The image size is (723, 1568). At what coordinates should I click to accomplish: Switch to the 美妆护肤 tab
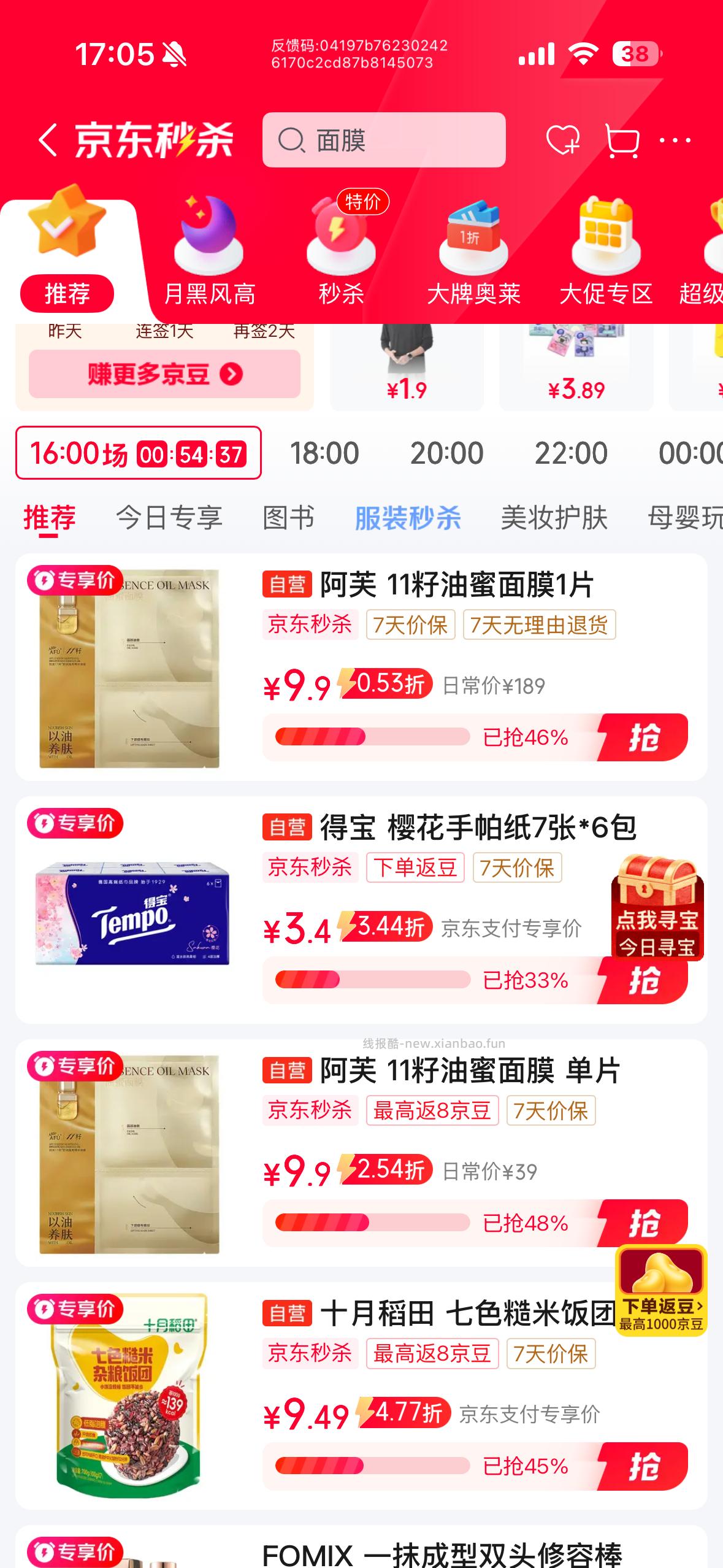554,518
